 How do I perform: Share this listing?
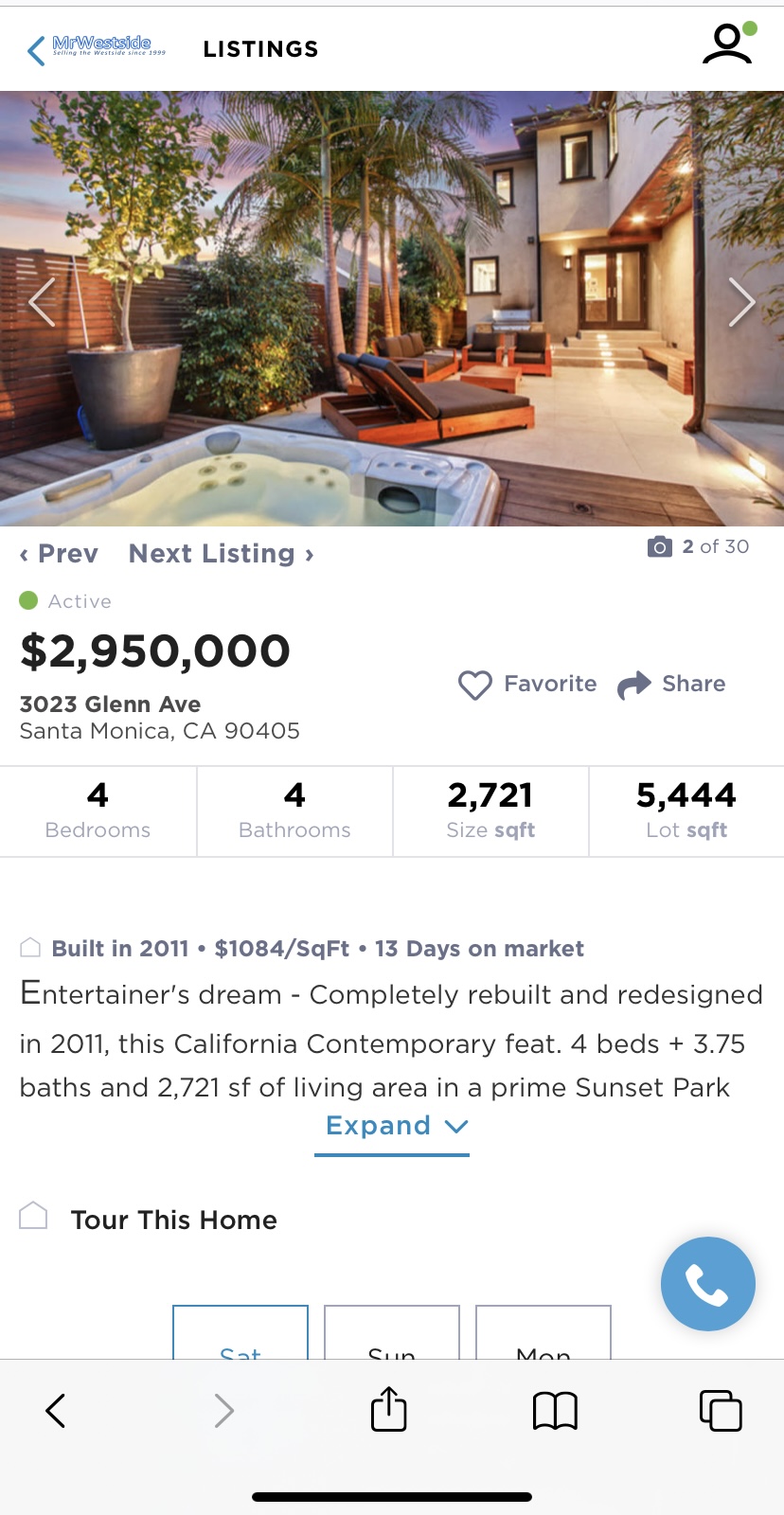coord(671,684)
